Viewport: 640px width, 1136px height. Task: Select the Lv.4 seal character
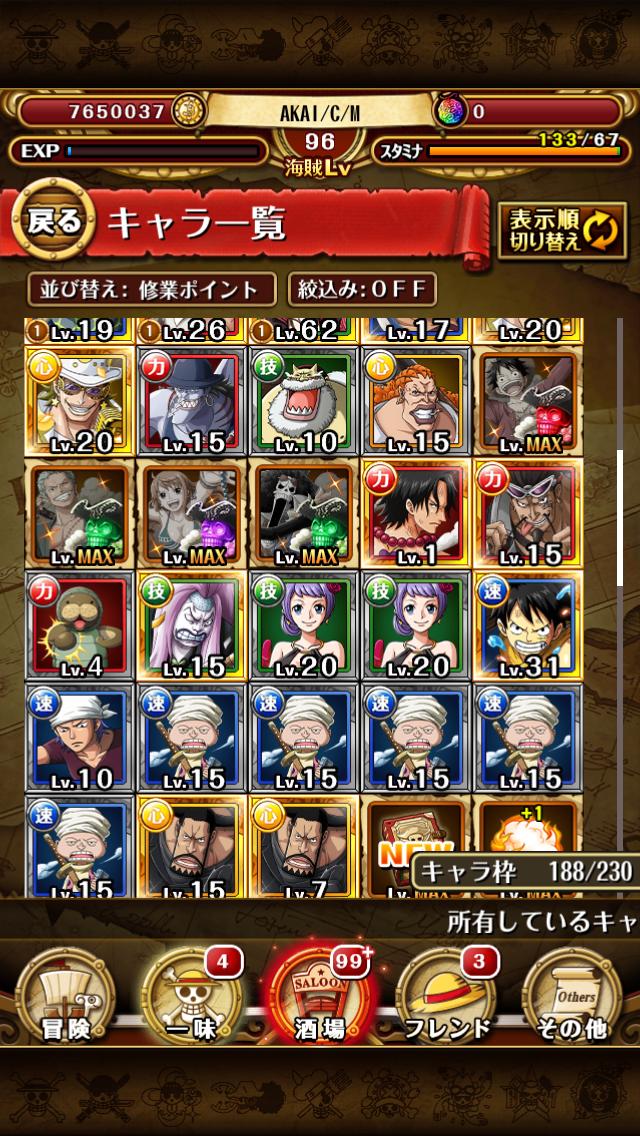pyautogui.click(x=80, y=625)
